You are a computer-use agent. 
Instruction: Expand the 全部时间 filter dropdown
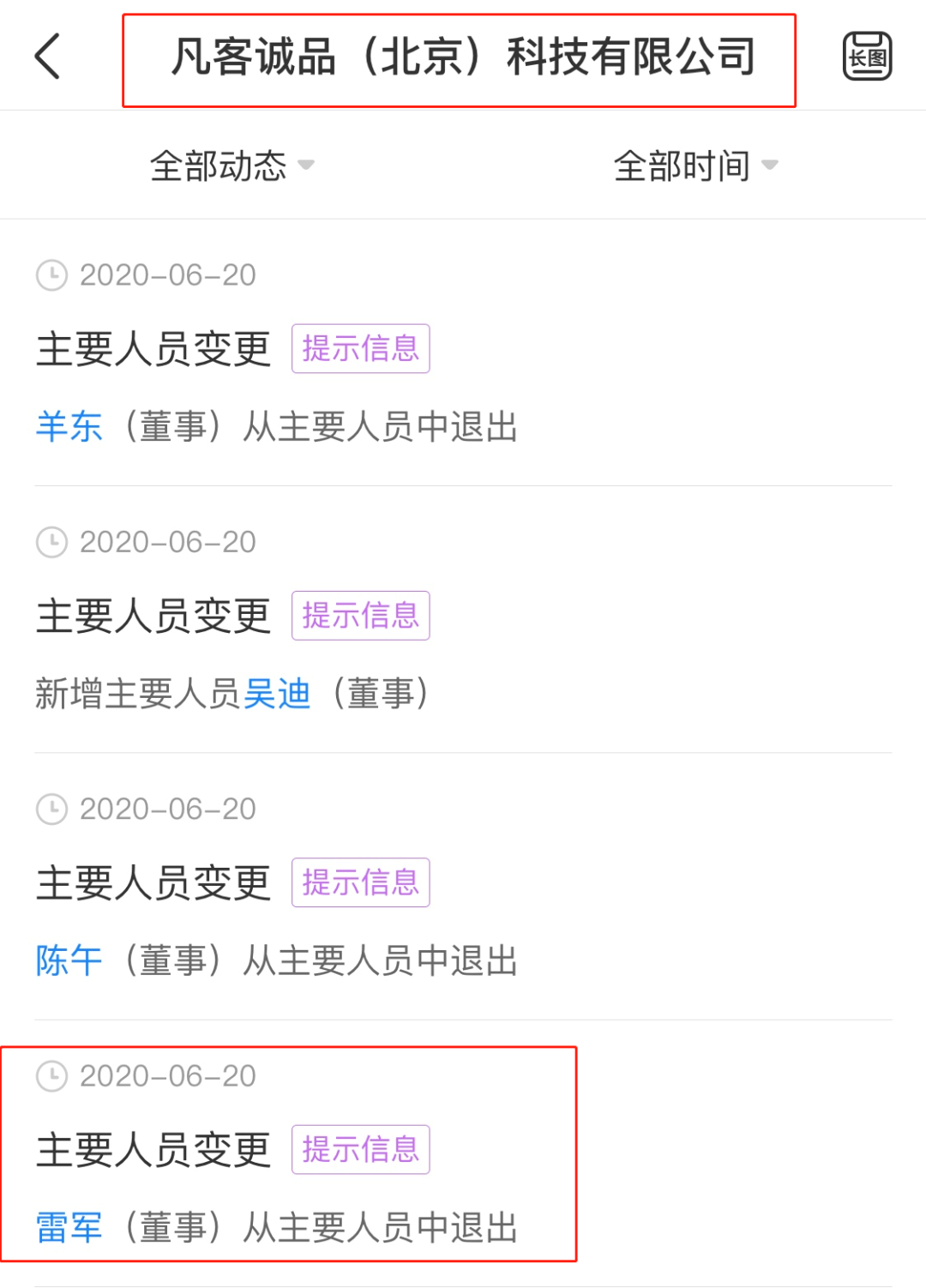coord(695,166)
